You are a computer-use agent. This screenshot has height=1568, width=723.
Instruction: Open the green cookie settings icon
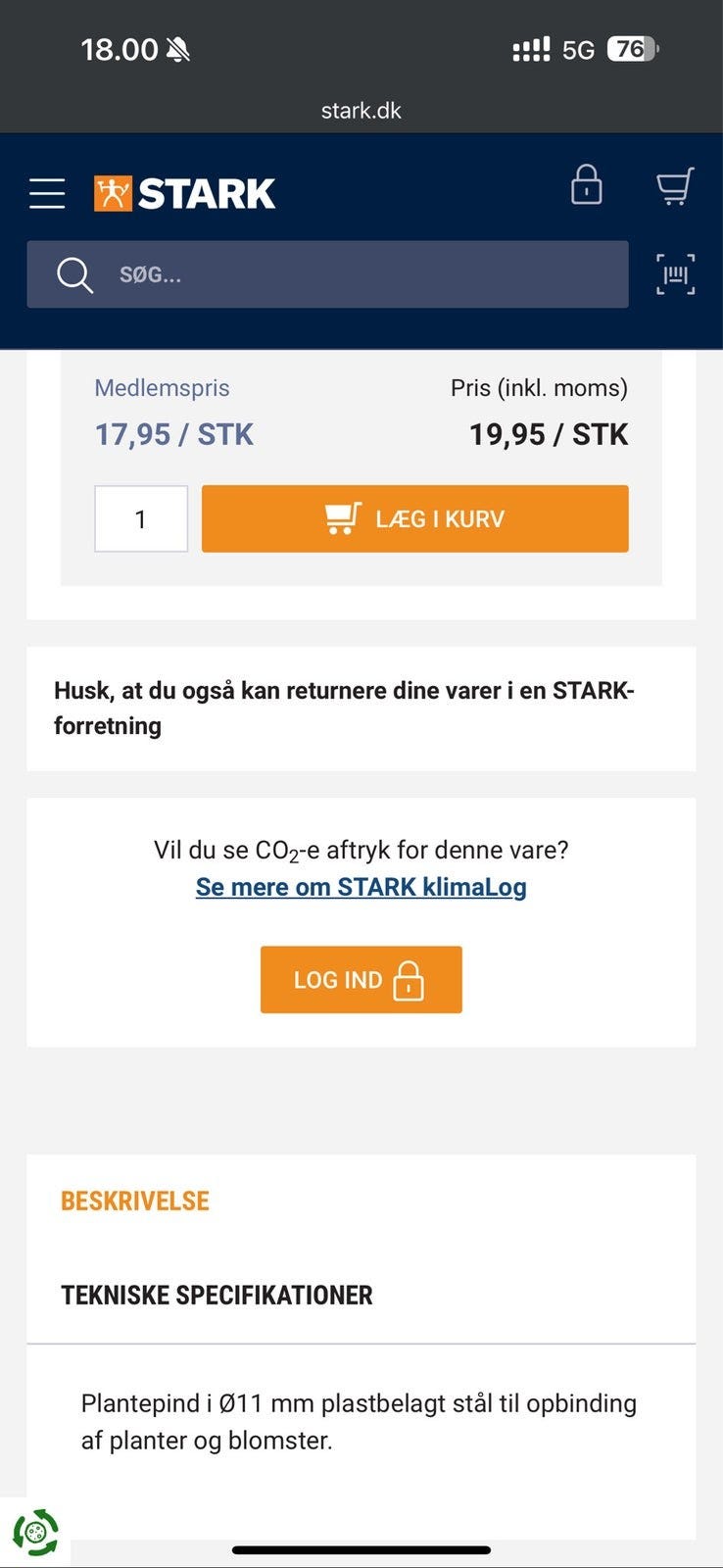point(35,1533)
